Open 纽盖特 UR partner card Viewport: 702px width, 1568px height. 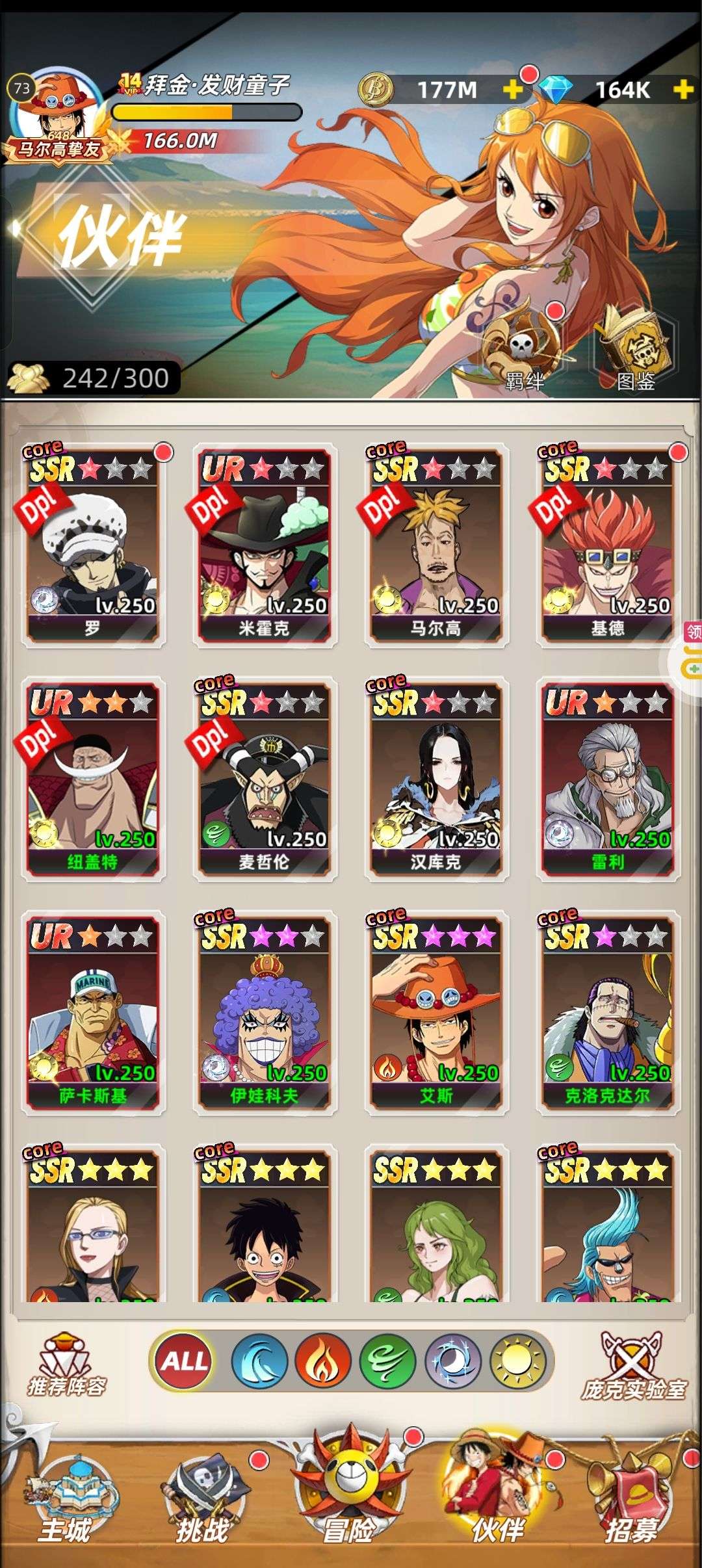pos(92,780)
